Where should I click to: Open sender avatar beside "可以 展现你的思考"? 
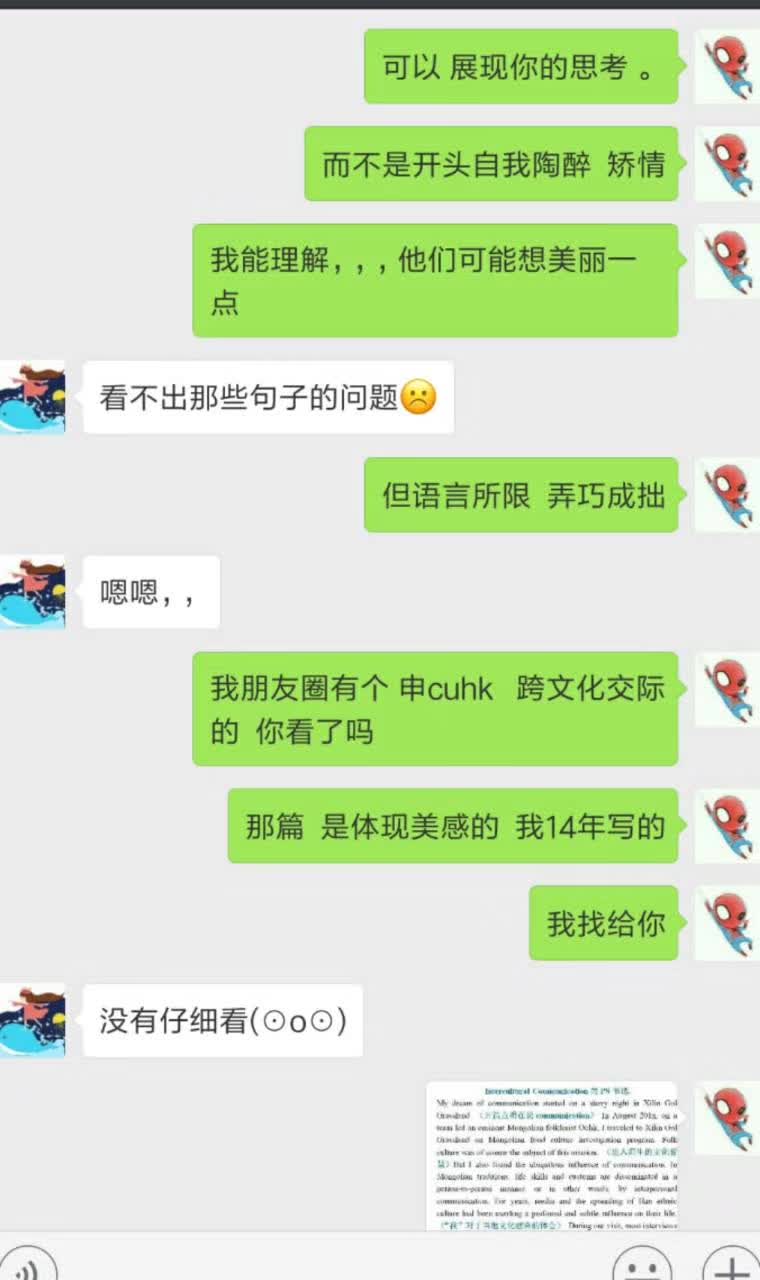point(727,66)
